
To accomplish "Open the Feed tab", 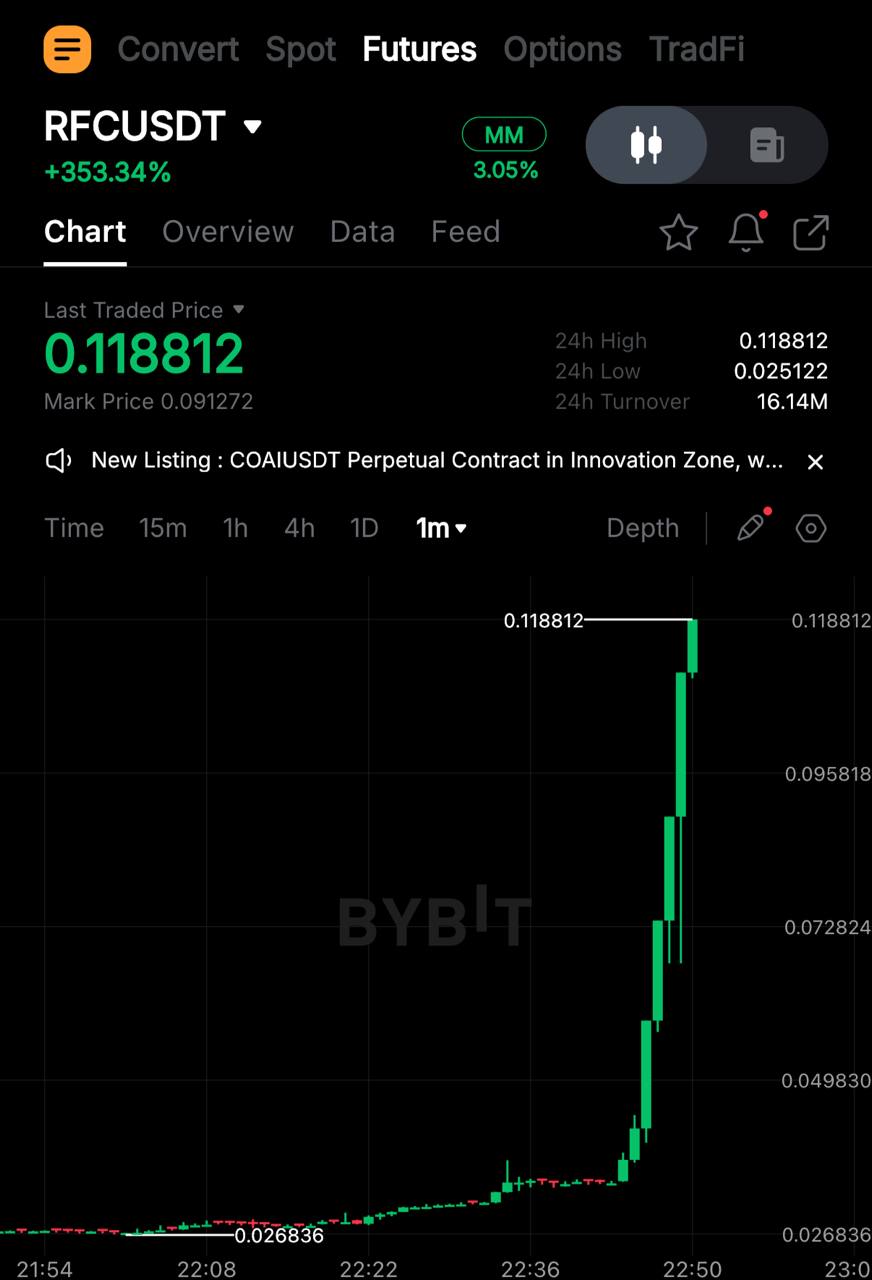I will tap(465, 232).
